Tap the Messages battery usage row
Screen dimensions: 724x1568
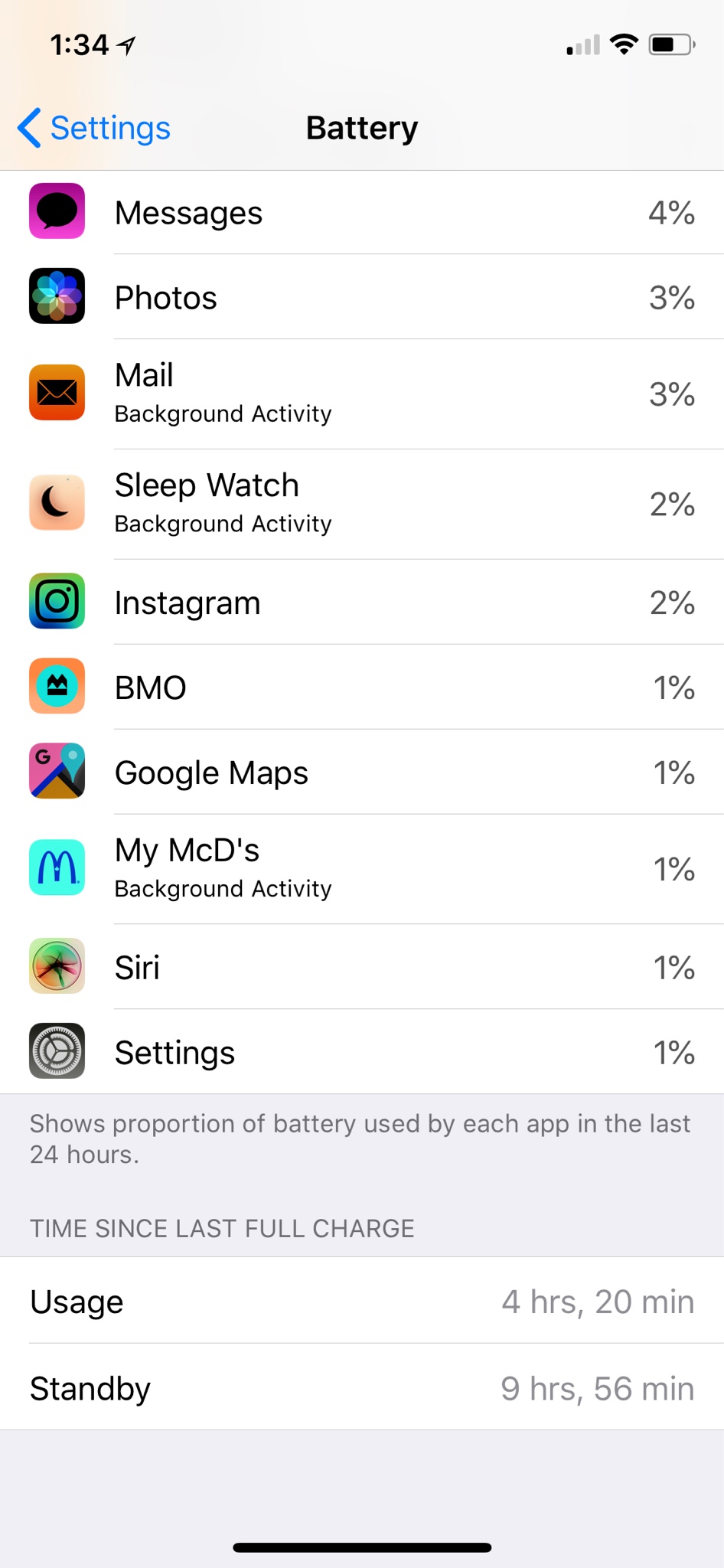tap(362, 213)
